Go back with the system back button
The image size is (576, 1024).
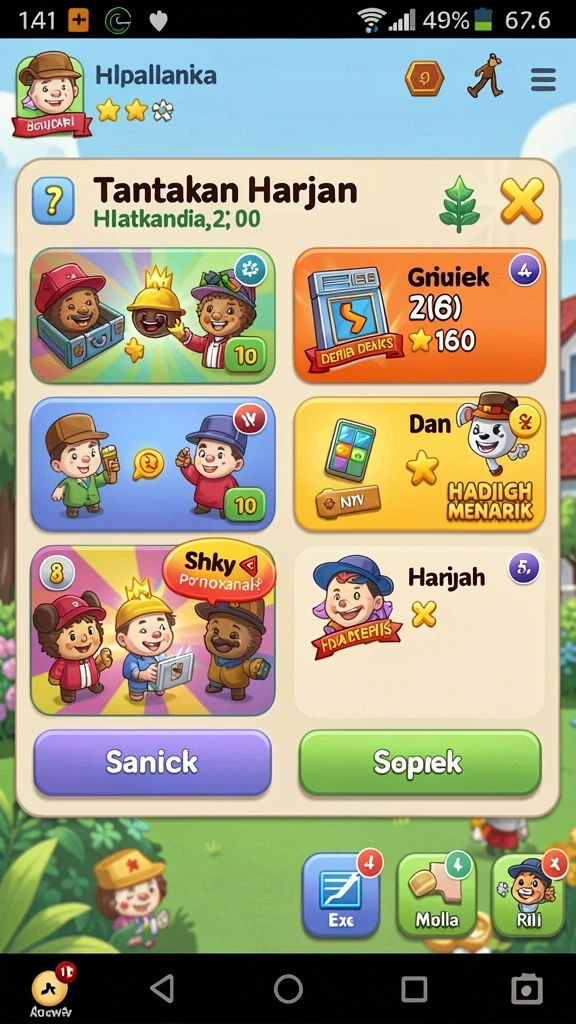[162, 989]
